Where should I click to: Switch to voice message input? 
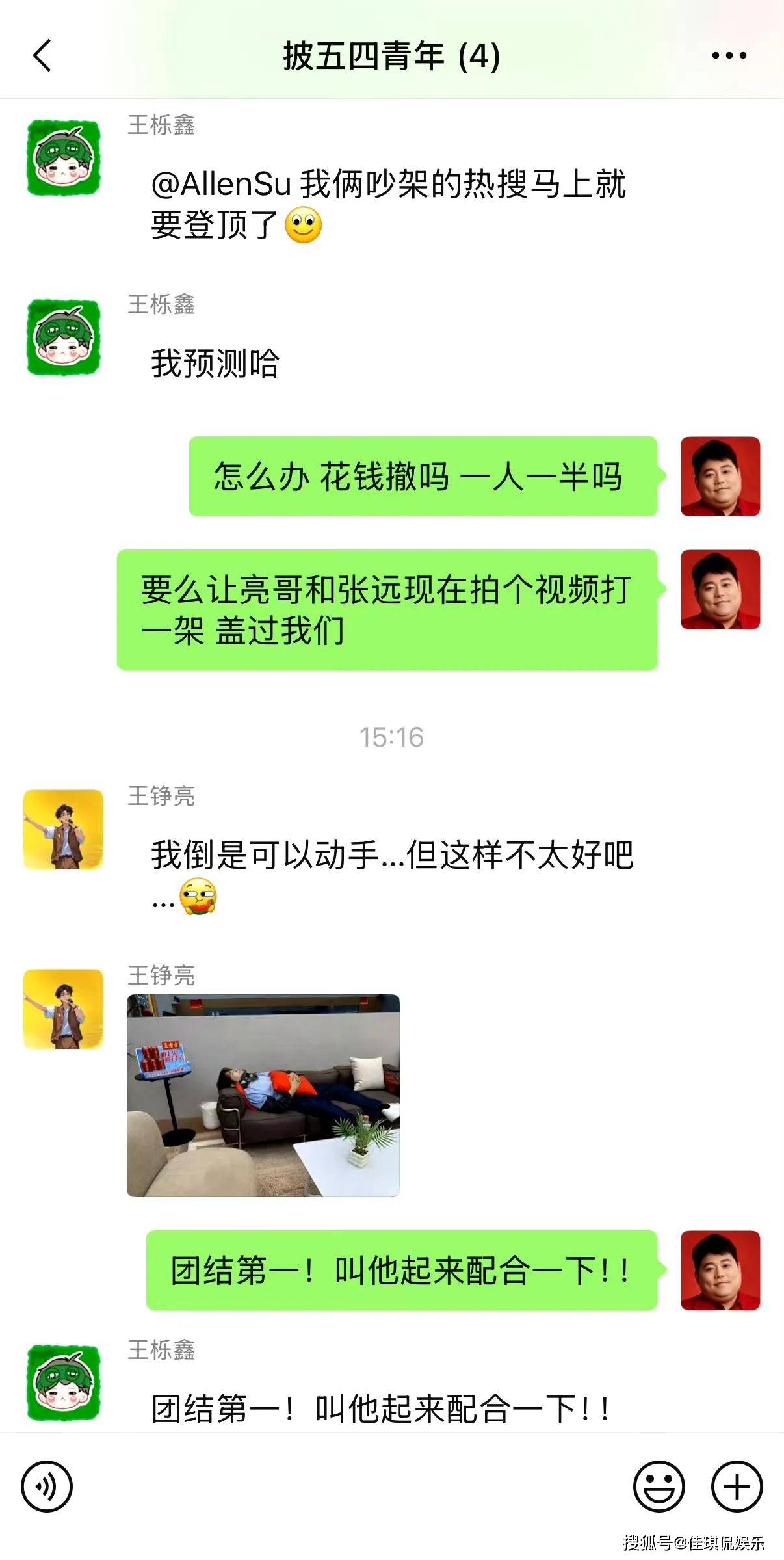[47, 1486]
